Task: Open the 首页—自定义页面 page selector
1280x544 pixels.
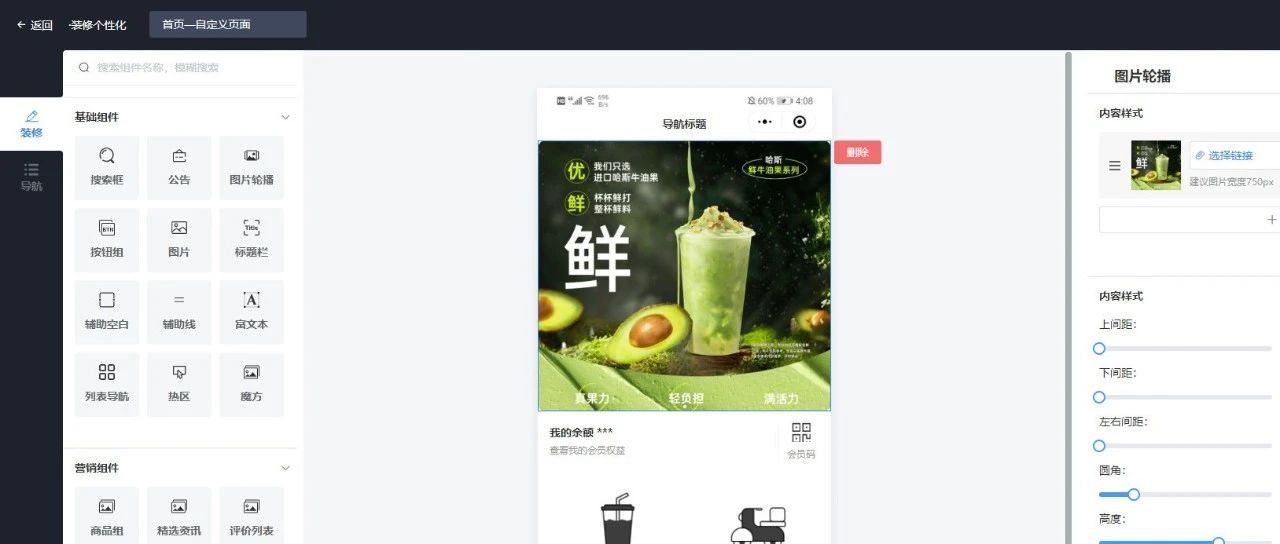Action: point(228,25)
